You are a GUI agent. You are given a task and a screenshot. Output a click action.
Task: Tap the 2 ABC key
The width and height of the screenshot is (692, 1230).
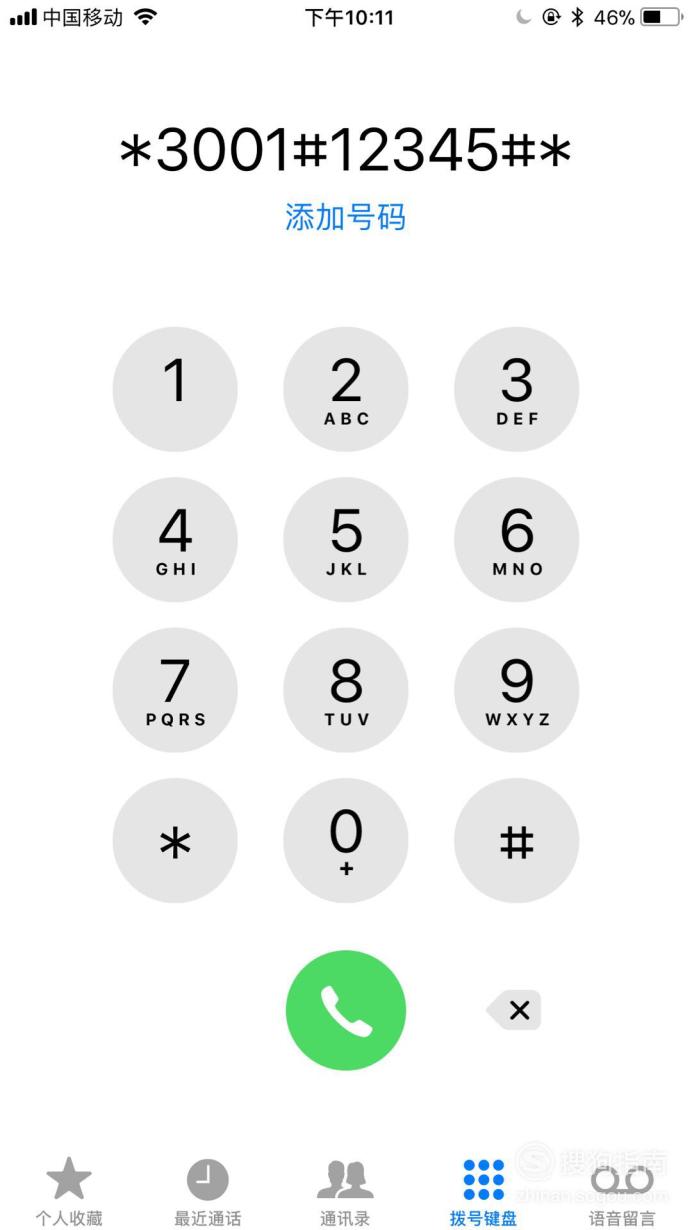pos(346,390)
